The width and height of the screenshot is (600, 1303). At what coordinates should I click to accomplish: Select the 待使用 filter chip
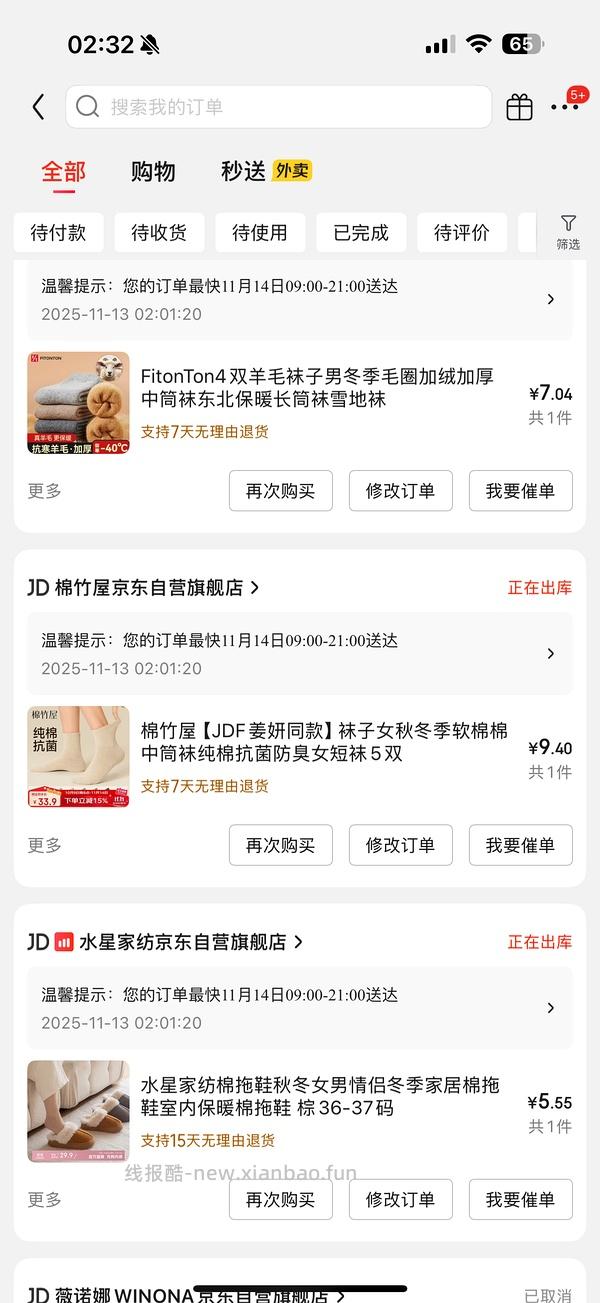(x=260, y=233)
